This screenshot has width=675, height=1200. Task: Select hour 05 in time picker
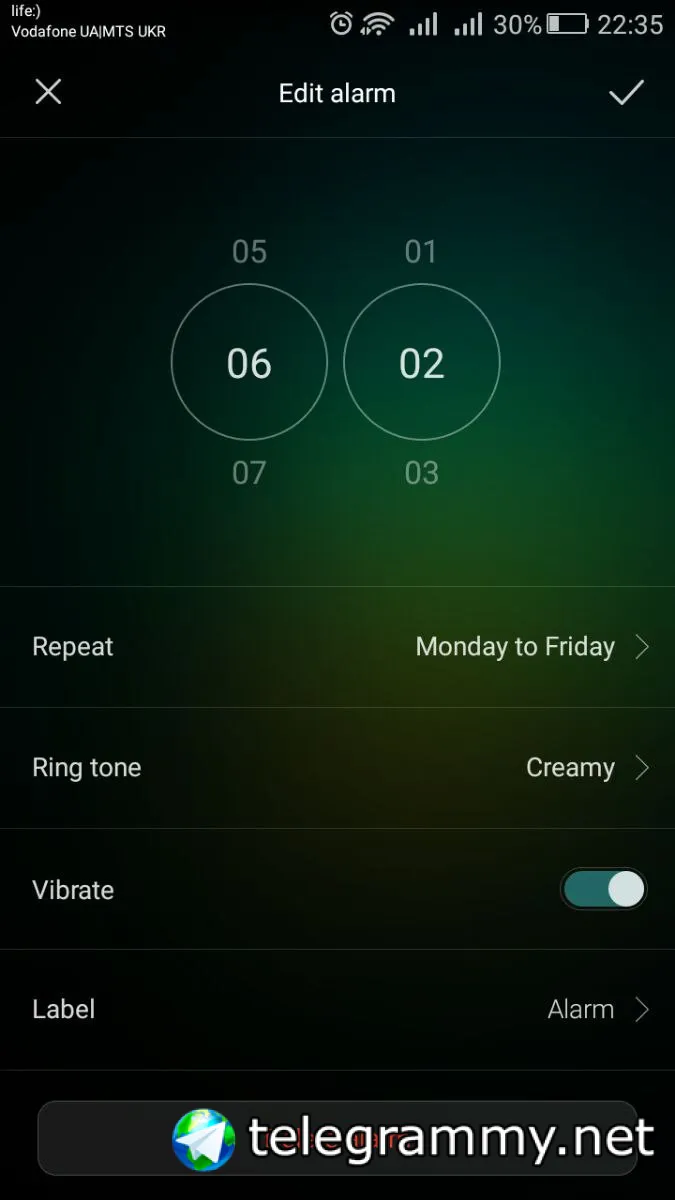click(249, 251)
